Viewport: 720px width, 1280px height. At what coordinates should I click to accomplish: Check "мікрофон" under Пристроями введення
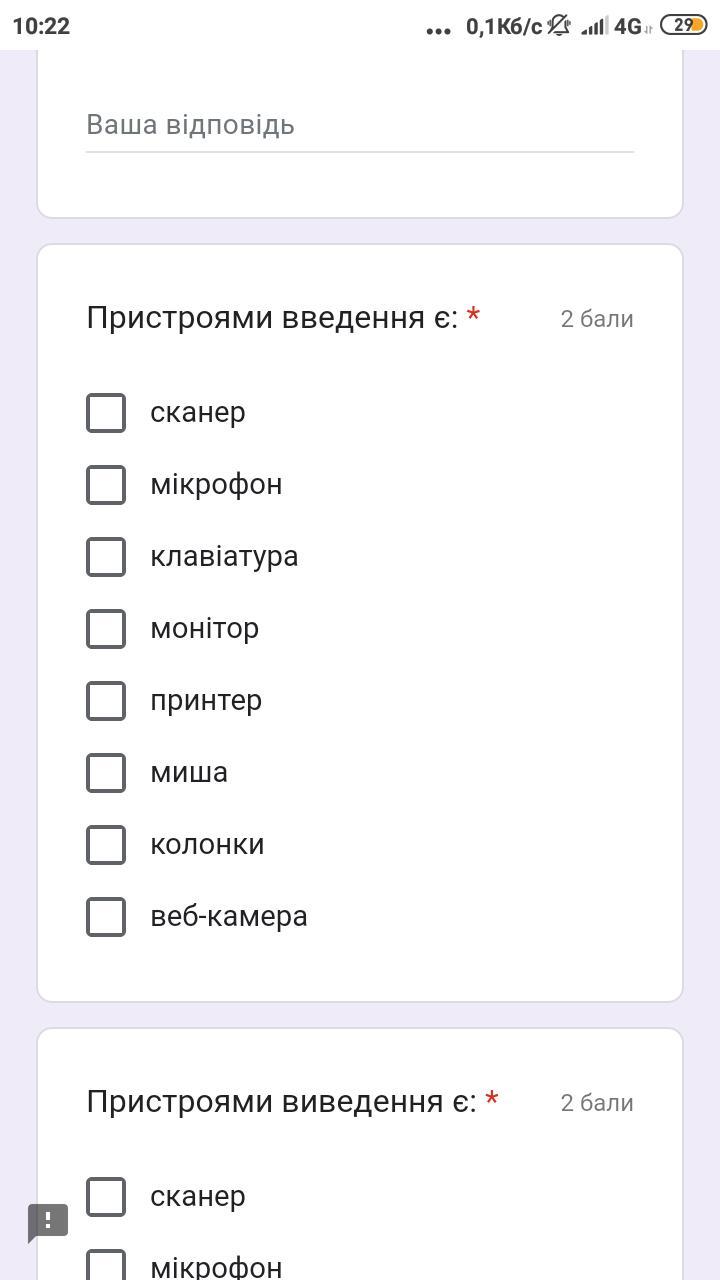click(106, 485)
